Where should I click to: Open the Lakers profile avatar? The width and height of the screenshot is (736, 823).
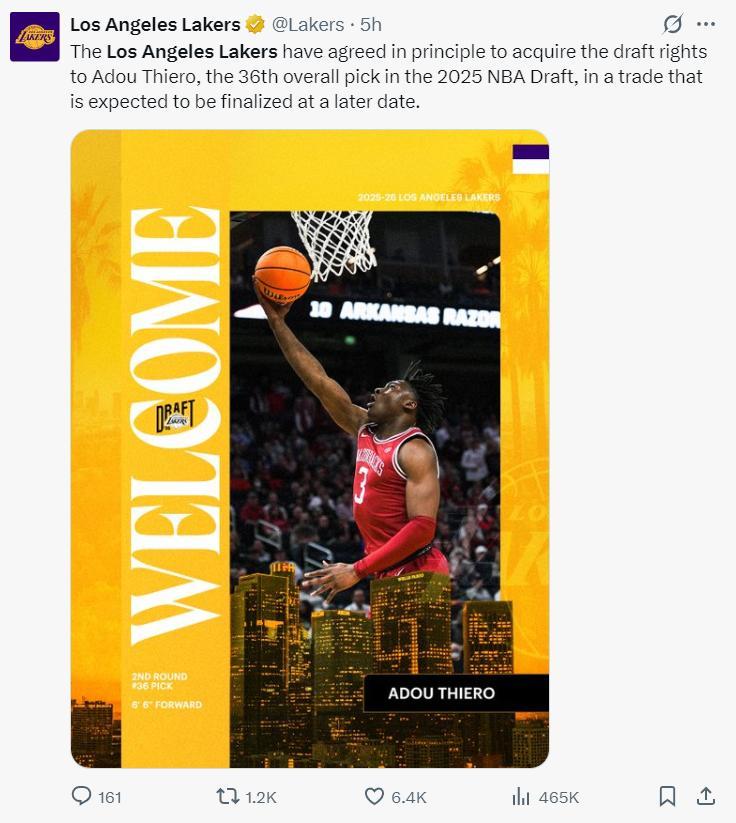[35, 36]
